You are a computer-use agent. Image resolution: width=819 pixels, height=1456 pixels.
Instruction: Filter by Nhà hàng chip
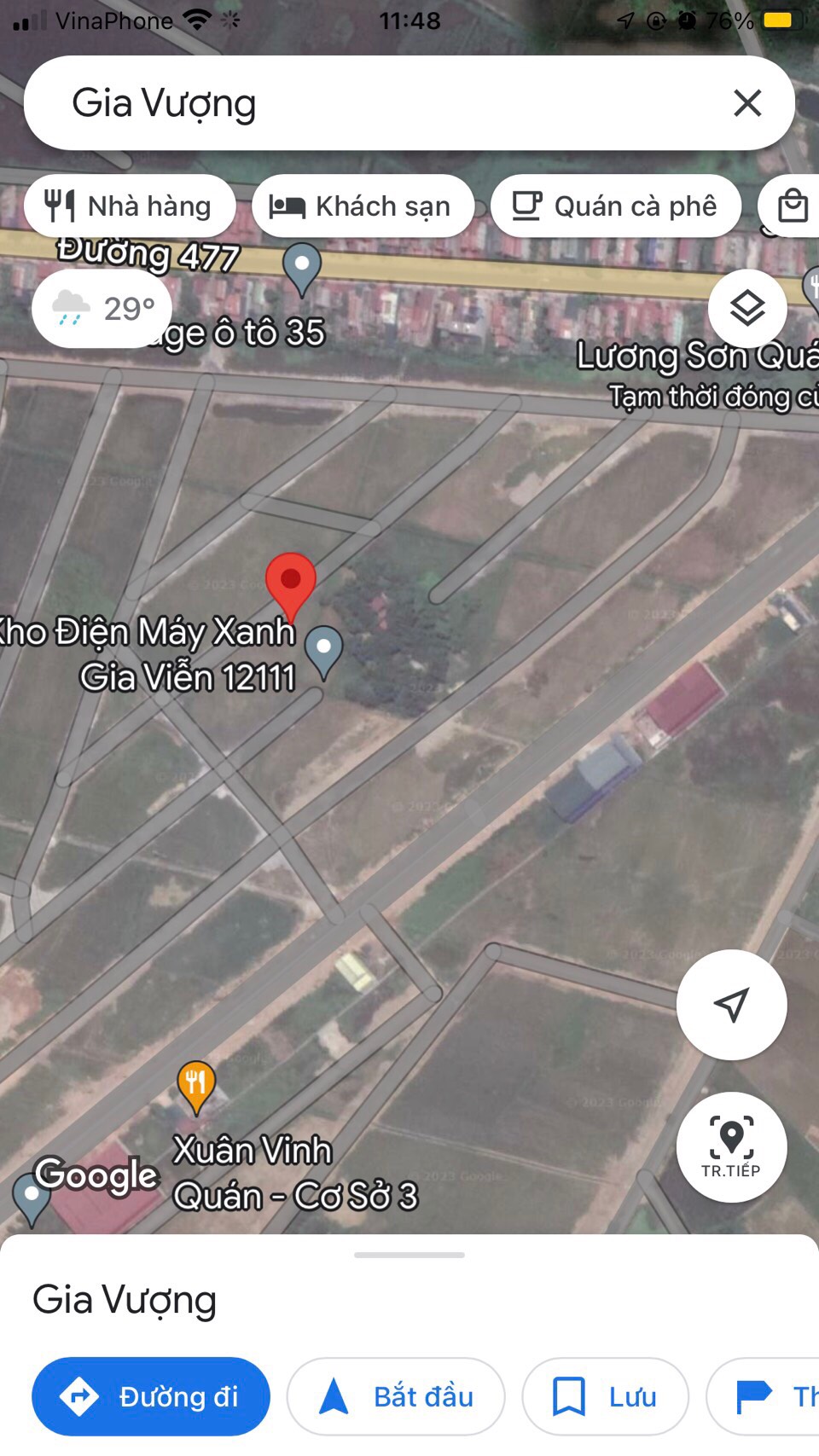point(130,206)
